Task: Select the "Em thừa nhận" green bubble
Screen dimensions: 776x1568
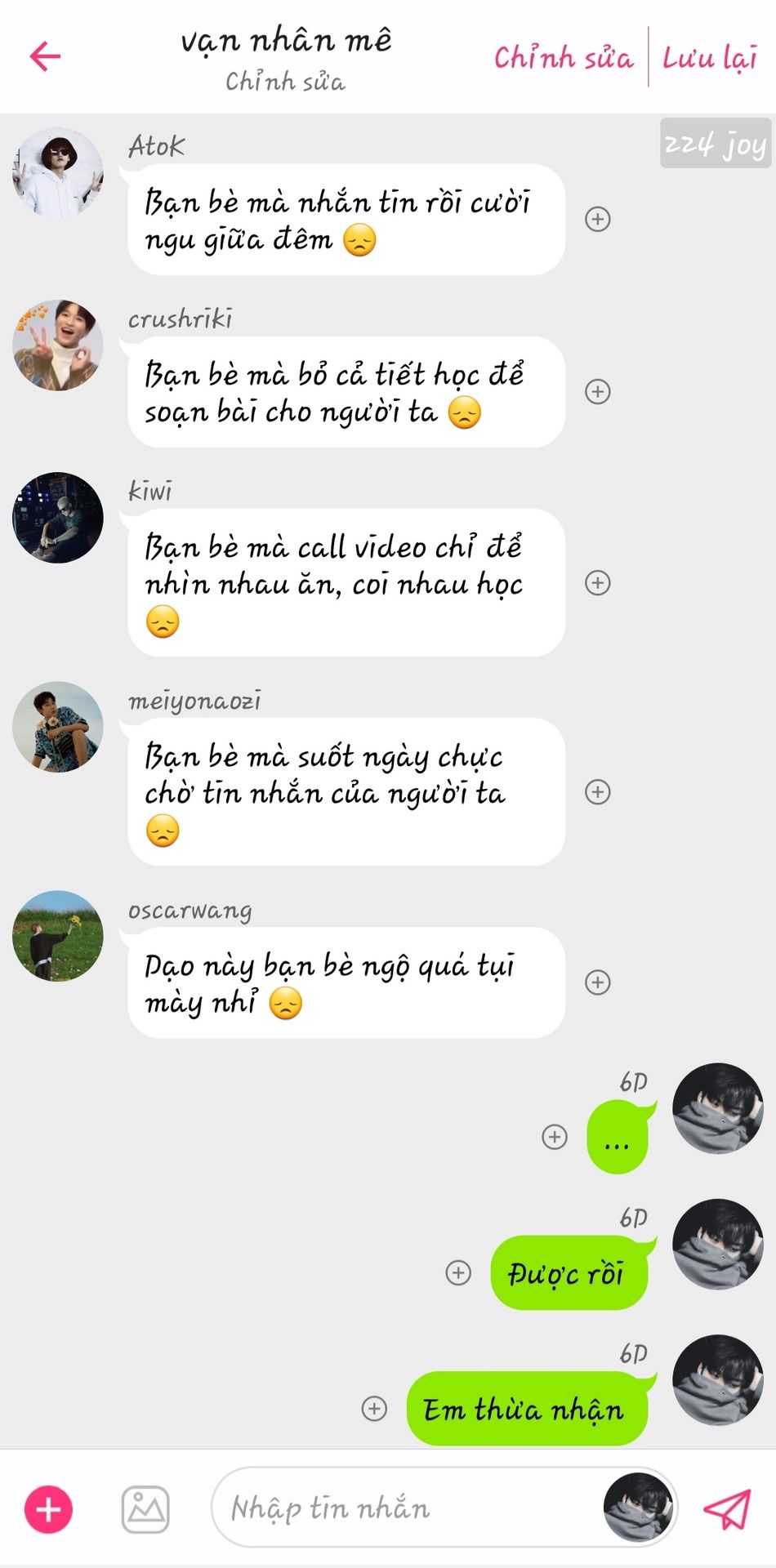Action: tap(526, 1409)
